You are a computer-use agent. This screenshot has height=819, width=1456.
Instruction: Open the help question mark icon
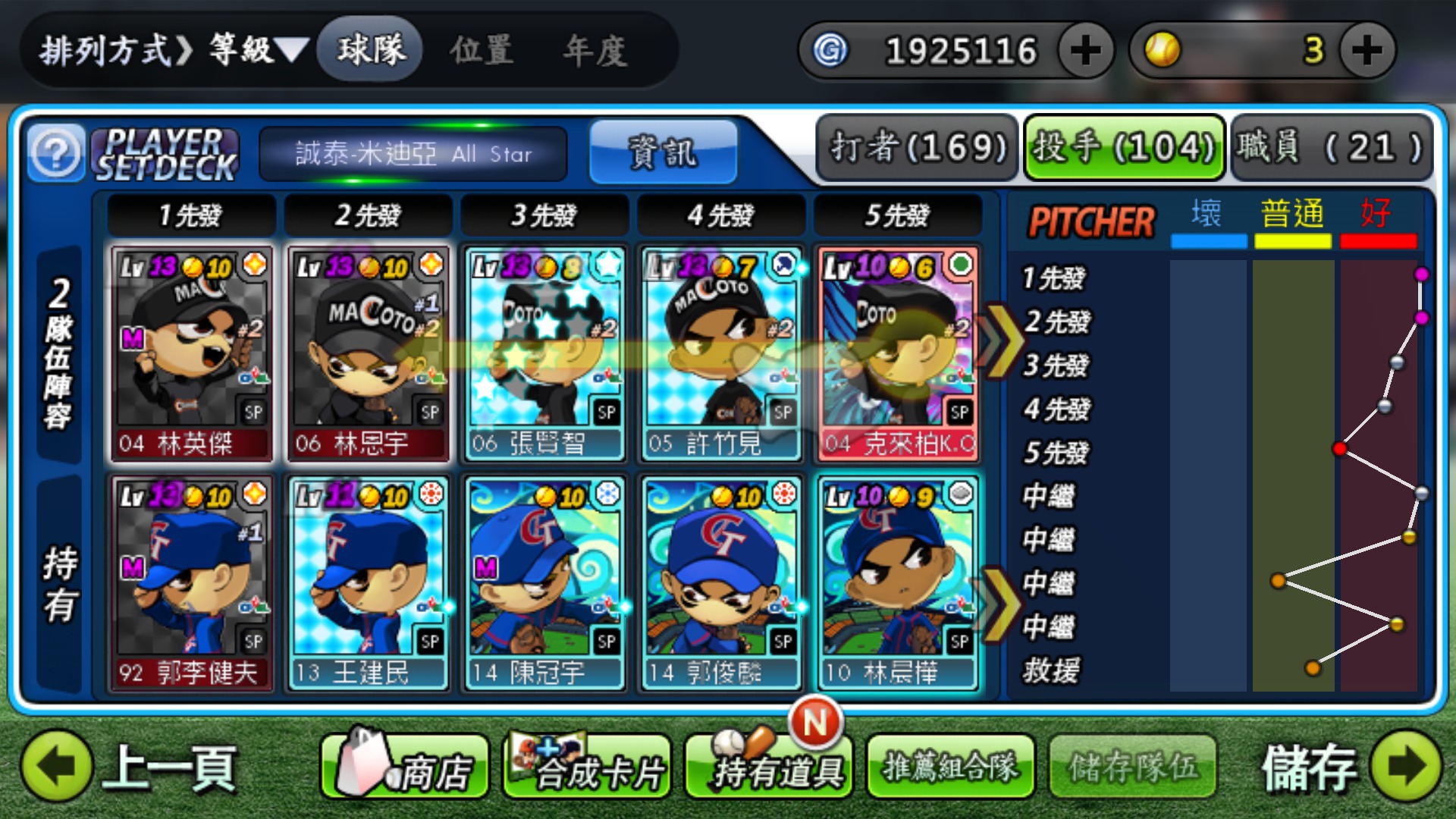coord(55,152)
